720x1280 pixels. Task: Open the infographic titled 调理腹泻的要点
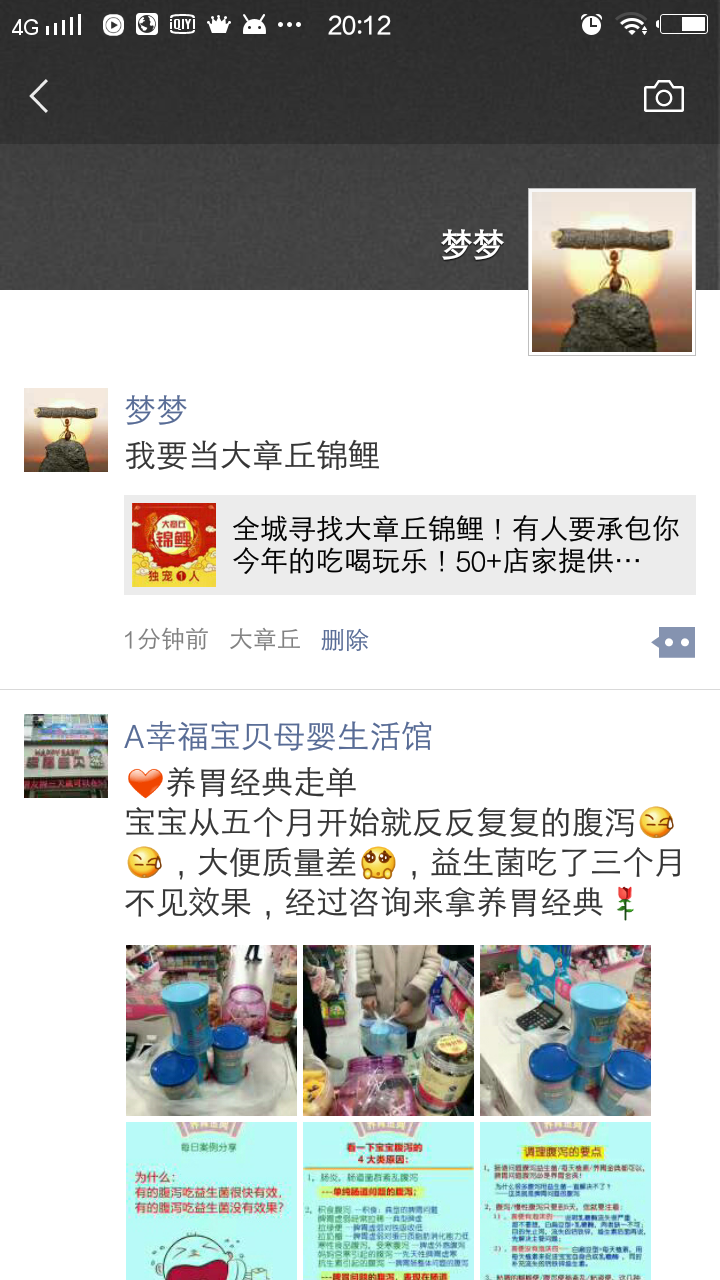pyautogui.click(x=565, y=1200)
